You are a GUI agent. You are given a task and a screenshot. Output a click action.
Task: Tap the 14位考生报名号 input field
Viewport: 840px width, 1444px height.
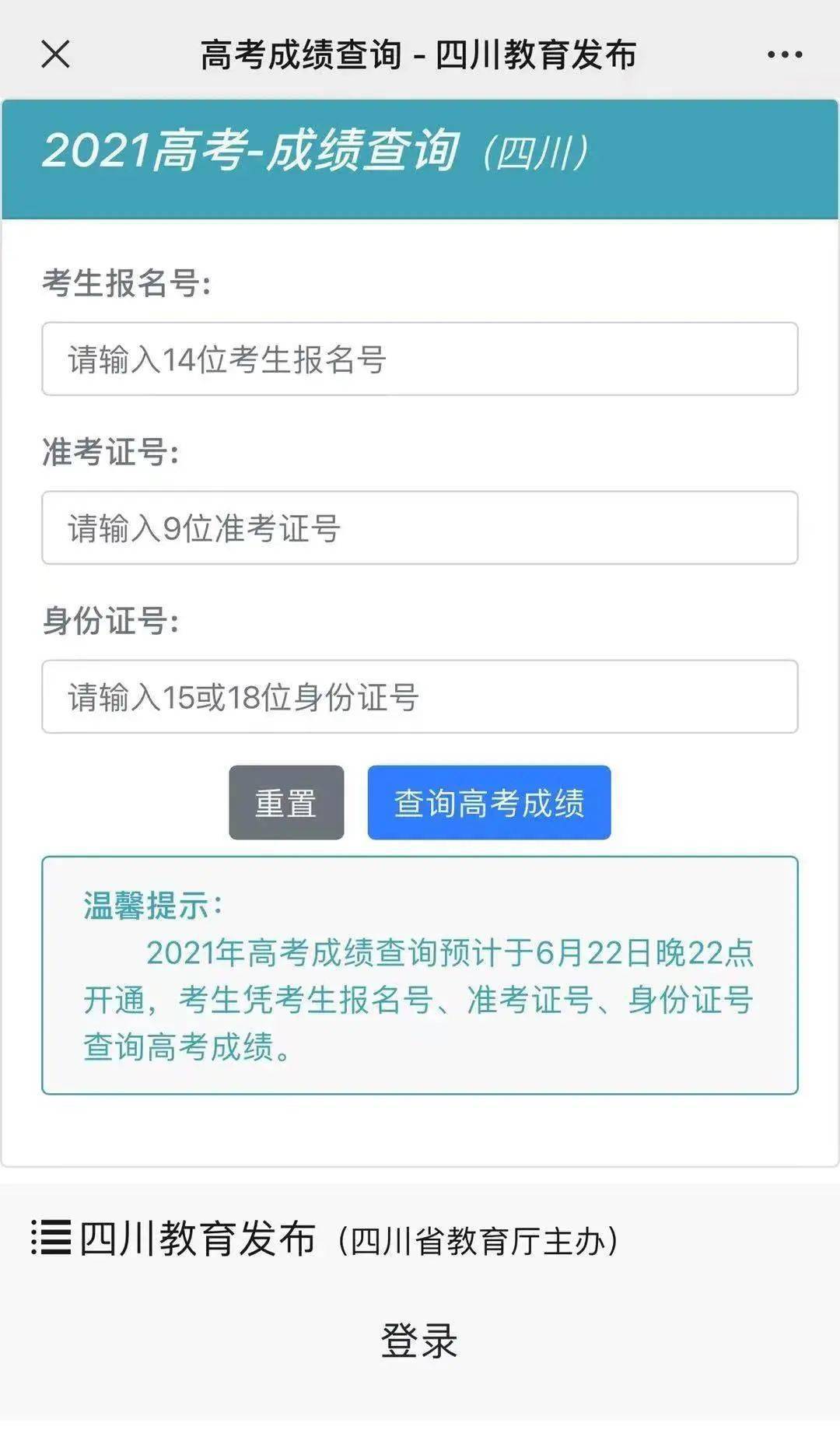pos(420,359)
